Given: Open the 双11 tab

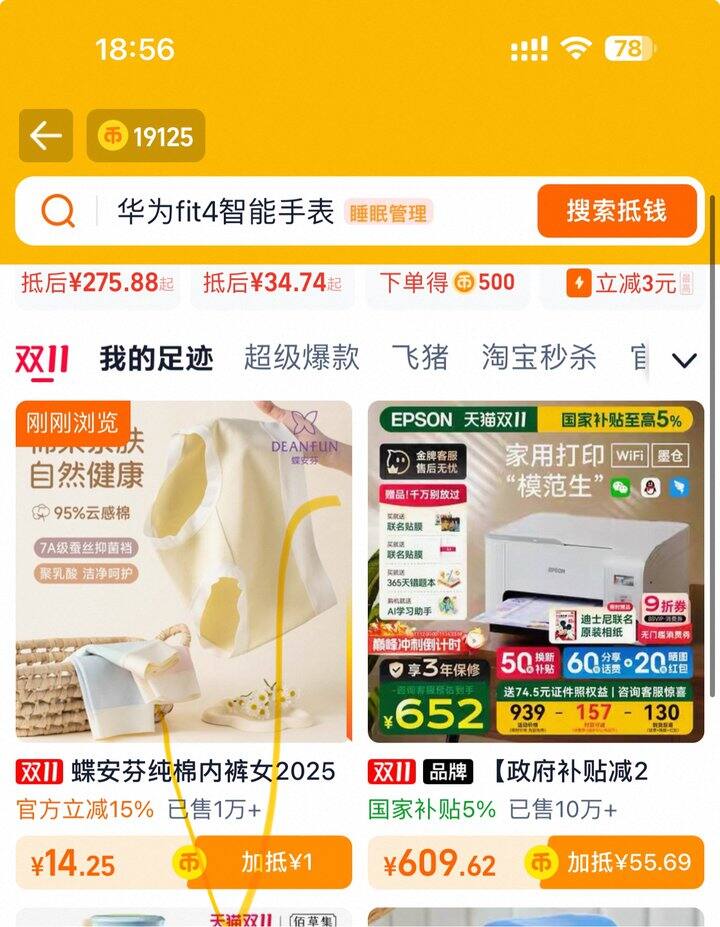Looking at the screenshot, I should click(x=42, y=359).
